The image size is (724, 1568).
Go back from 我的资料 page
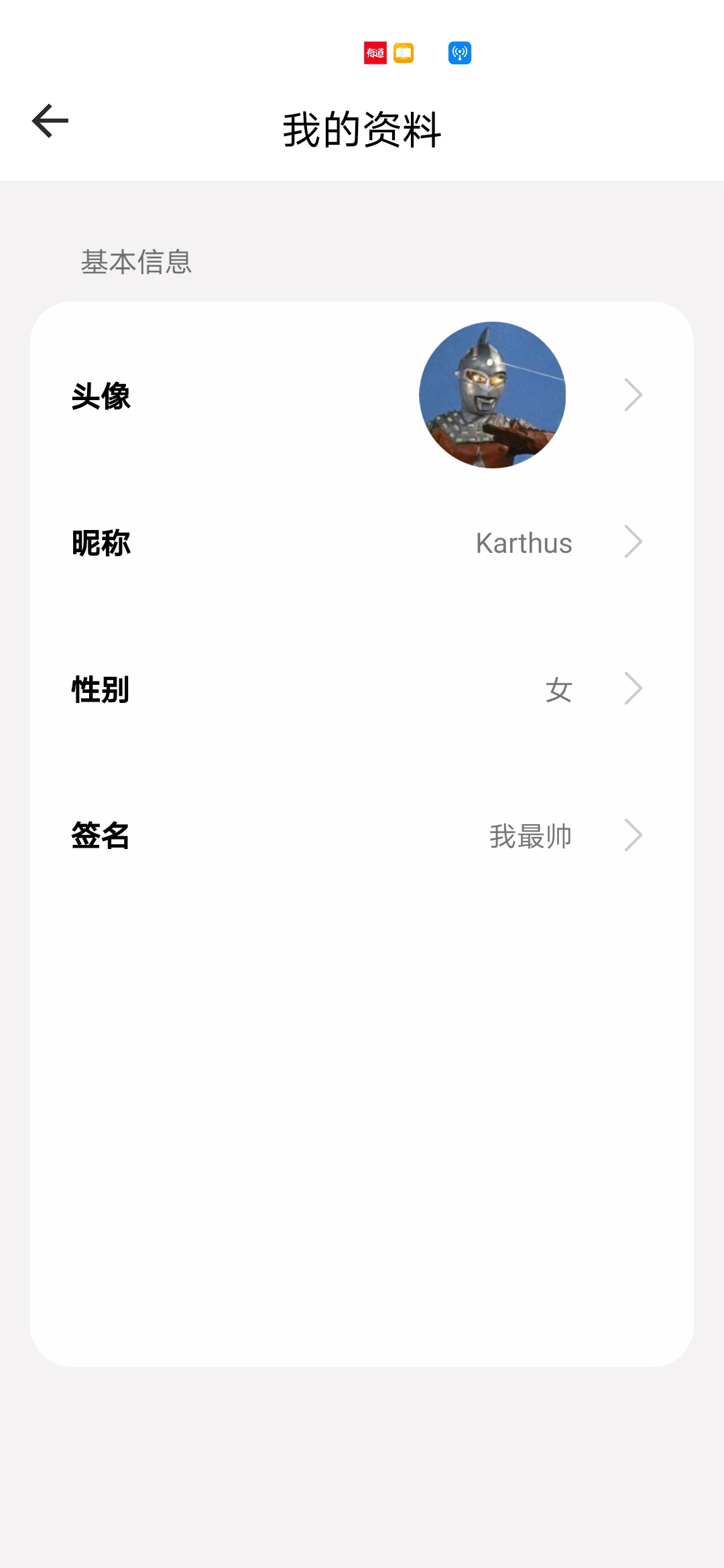coord(50,121)
